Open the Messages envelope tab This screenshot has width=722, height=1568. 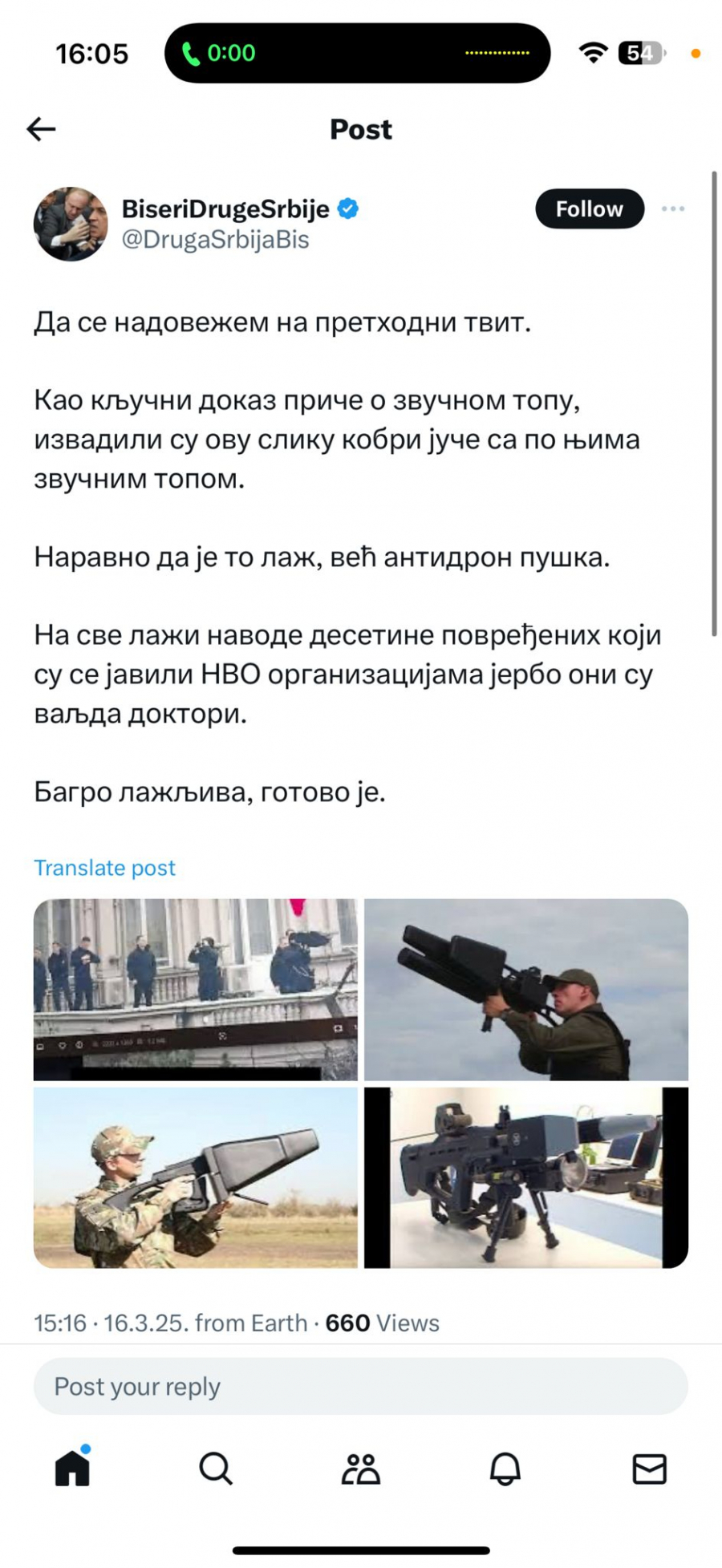649,1469
